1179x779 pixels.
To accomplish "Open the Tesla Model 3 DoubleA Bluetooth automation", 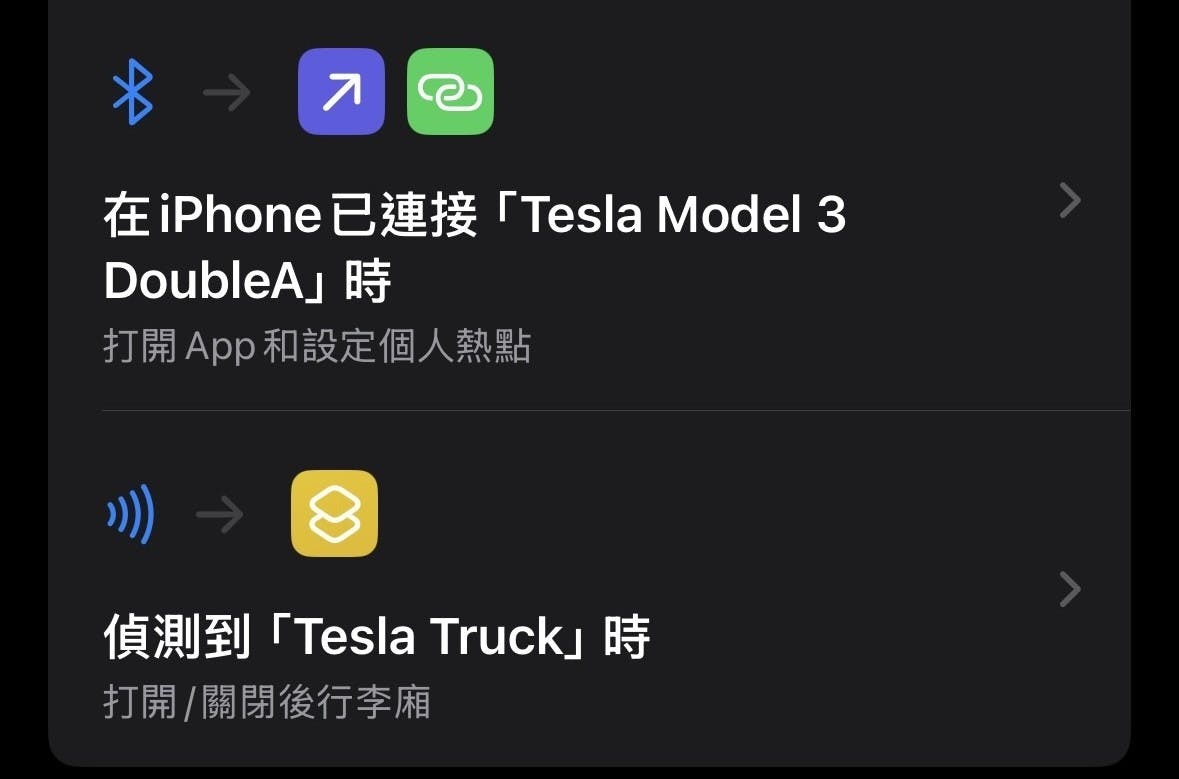I will pyautogui.click(x=475, y=247).
